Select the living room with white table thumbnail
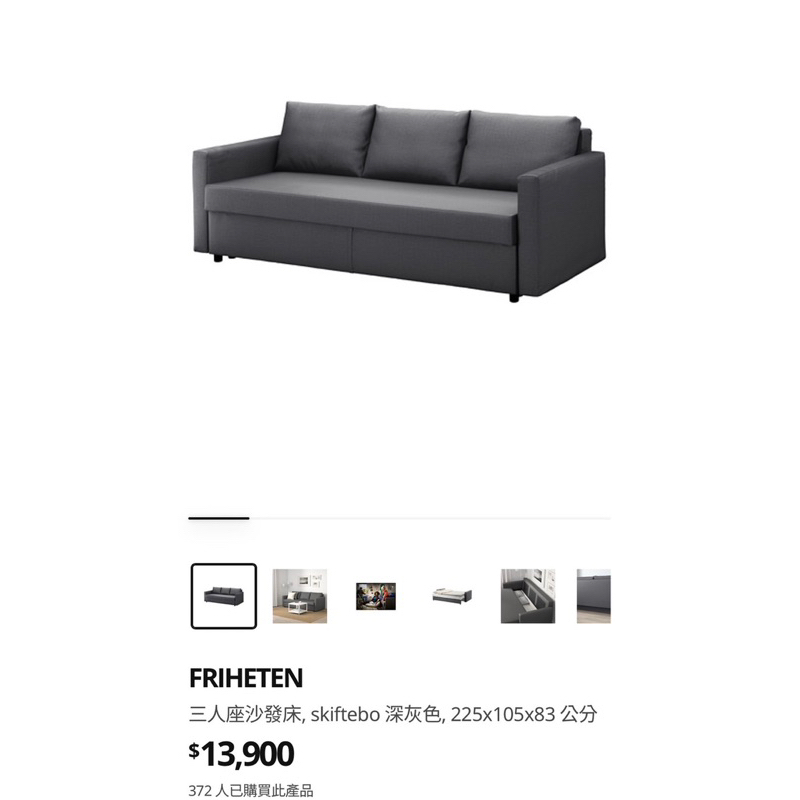 click(299, 596)
